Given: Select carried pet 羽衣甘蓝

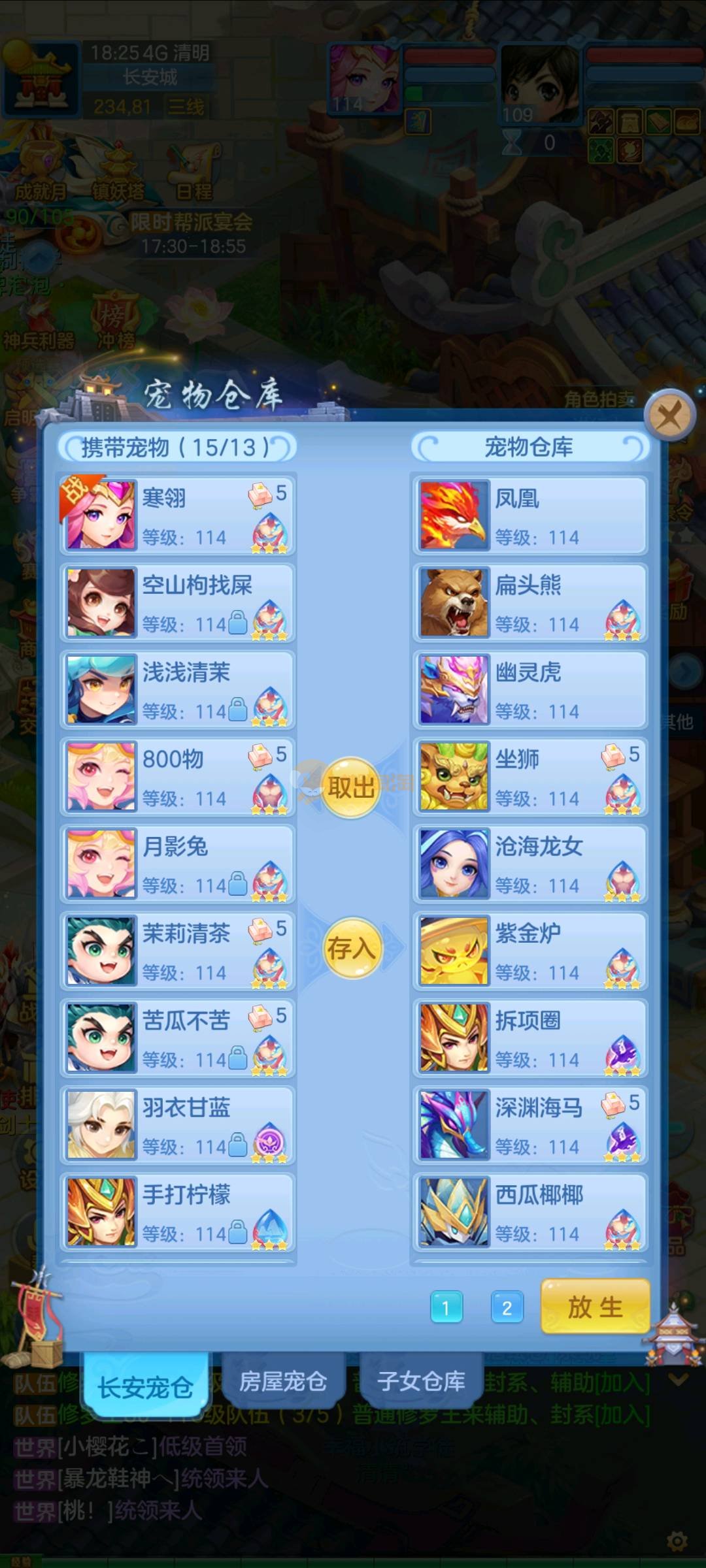Looking at the screenshot, I should 178,1125.
